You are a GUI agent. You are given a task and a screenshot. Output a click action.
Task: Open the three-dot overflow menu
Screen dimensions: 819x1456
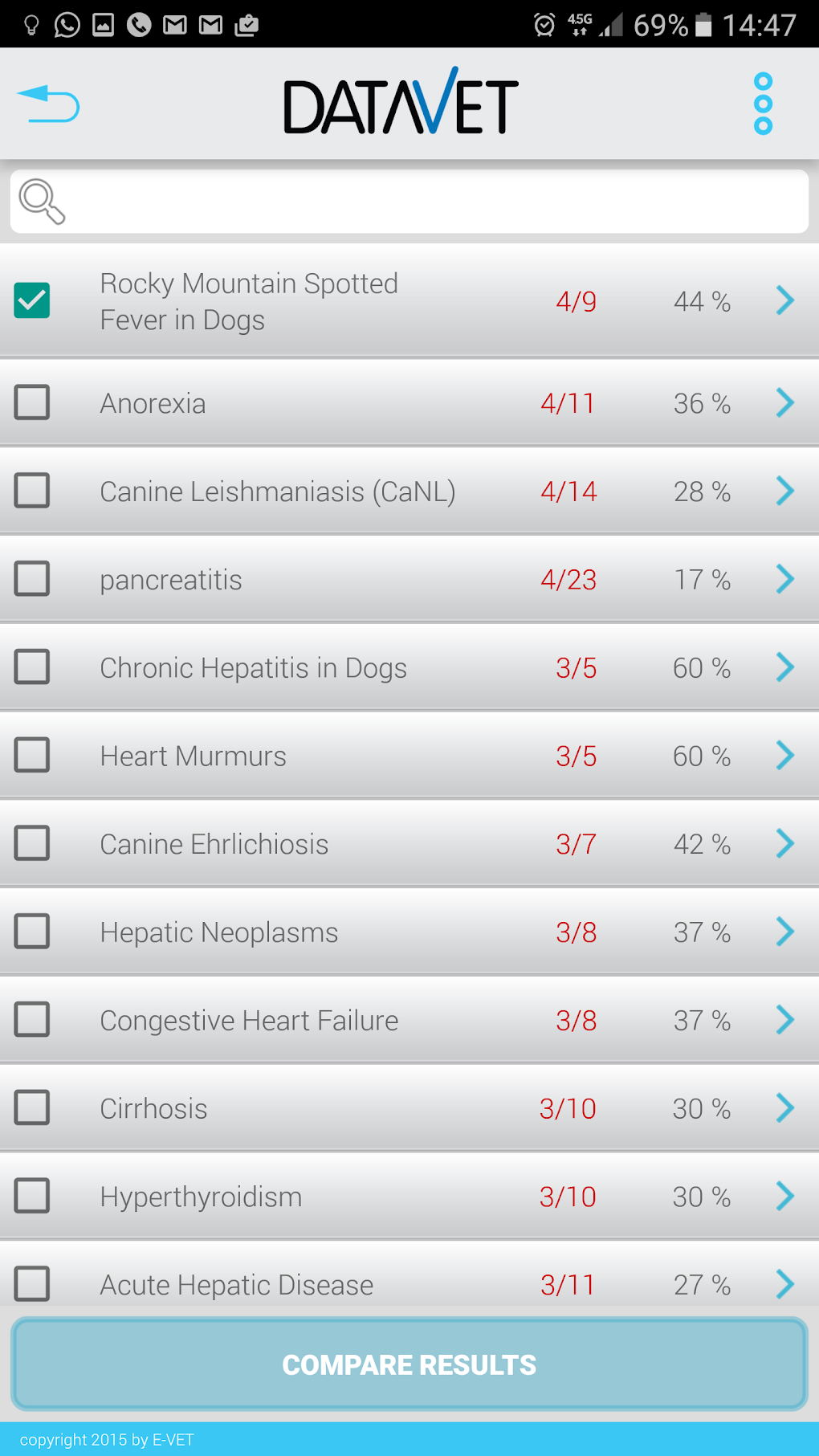pos(761,104)
